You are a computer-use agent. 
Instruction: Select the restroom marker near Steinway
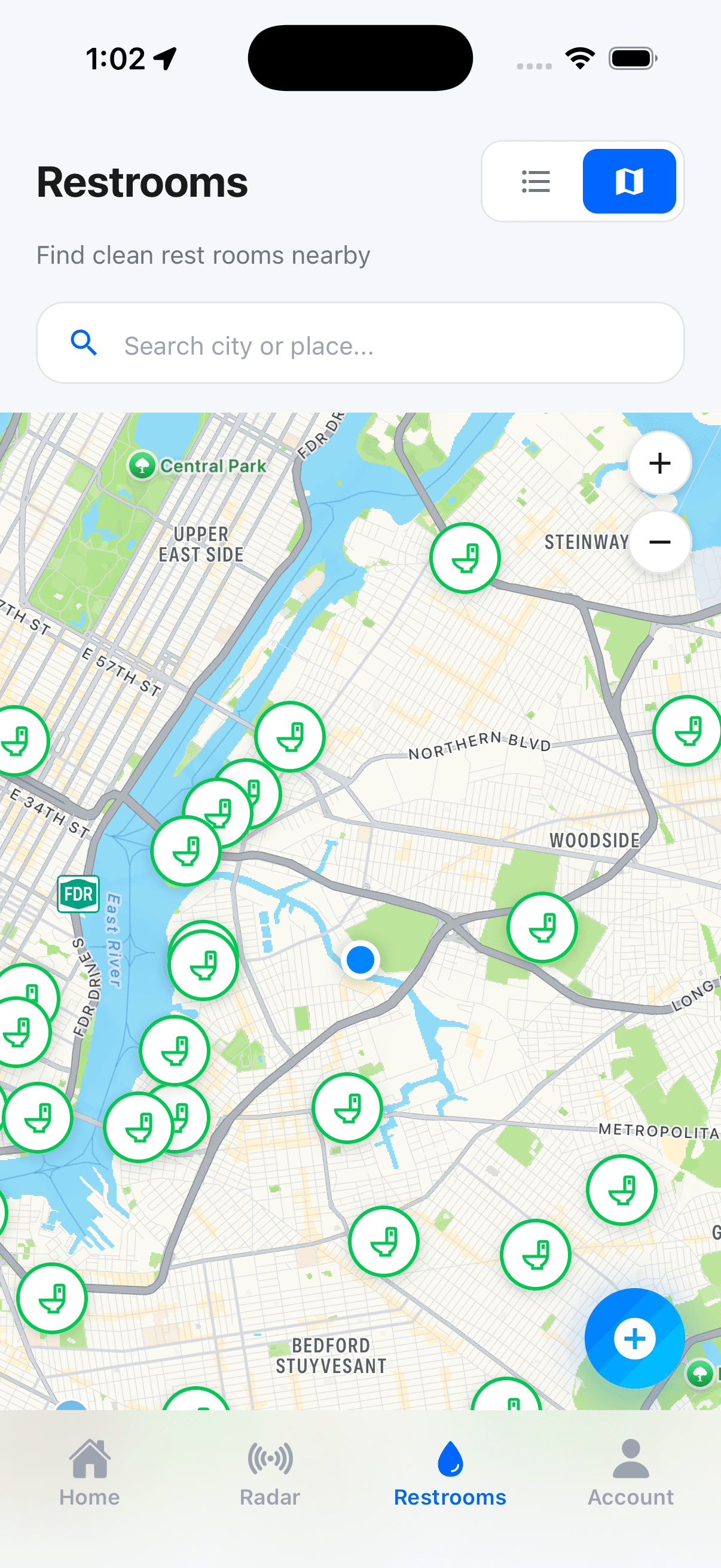click(465, 558)
